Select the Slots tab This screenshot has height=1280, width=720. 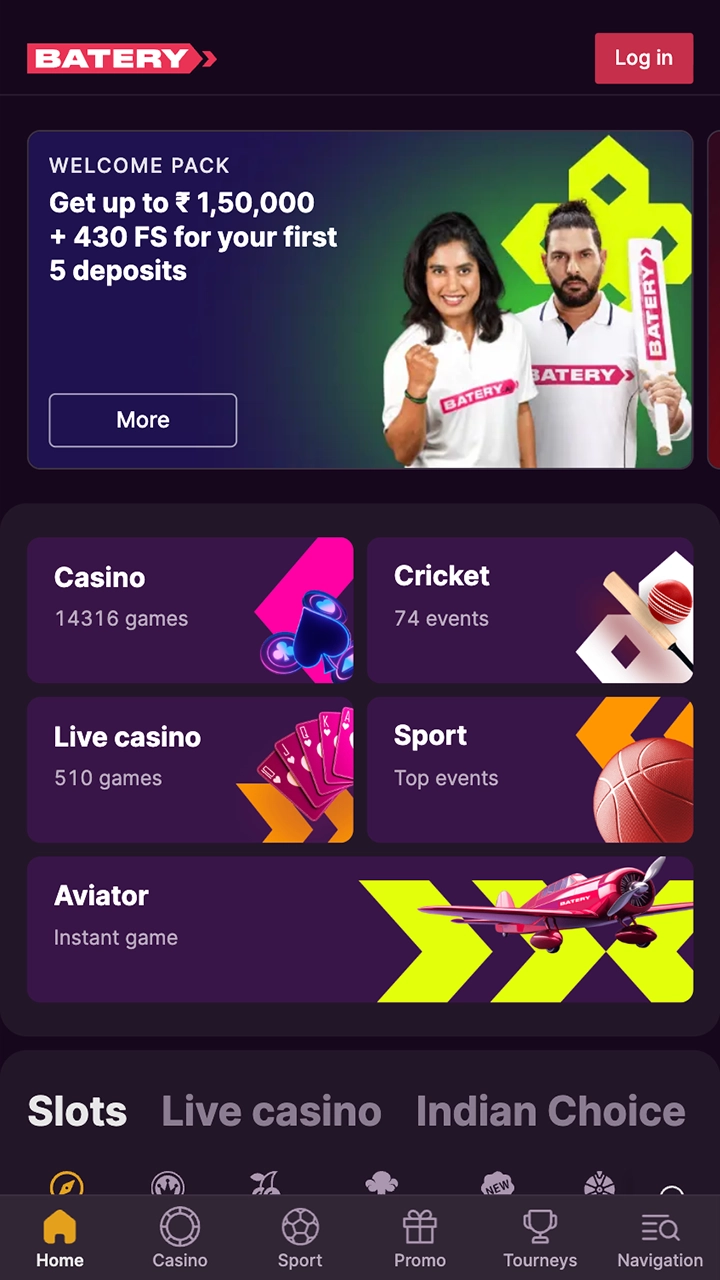pyautogui.click(x=77, y=1111)
